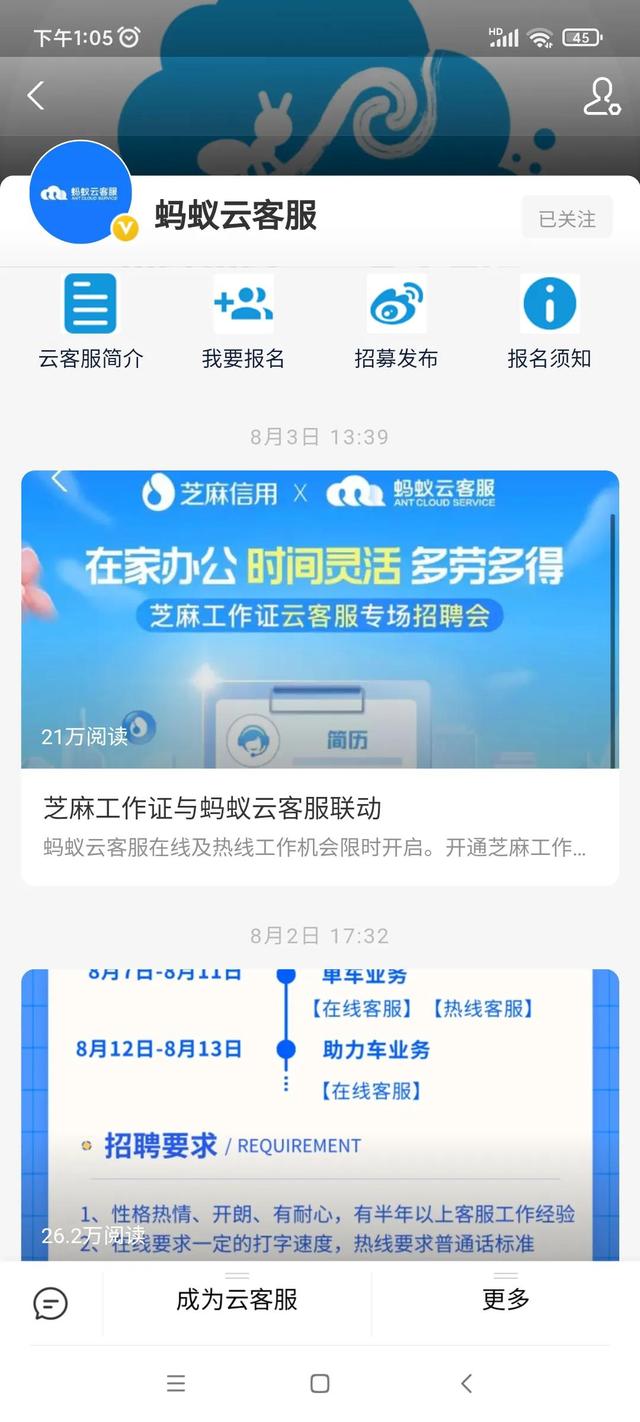Go to the system home screen
Screen dimensions: 640x1422
(320, 1384)
